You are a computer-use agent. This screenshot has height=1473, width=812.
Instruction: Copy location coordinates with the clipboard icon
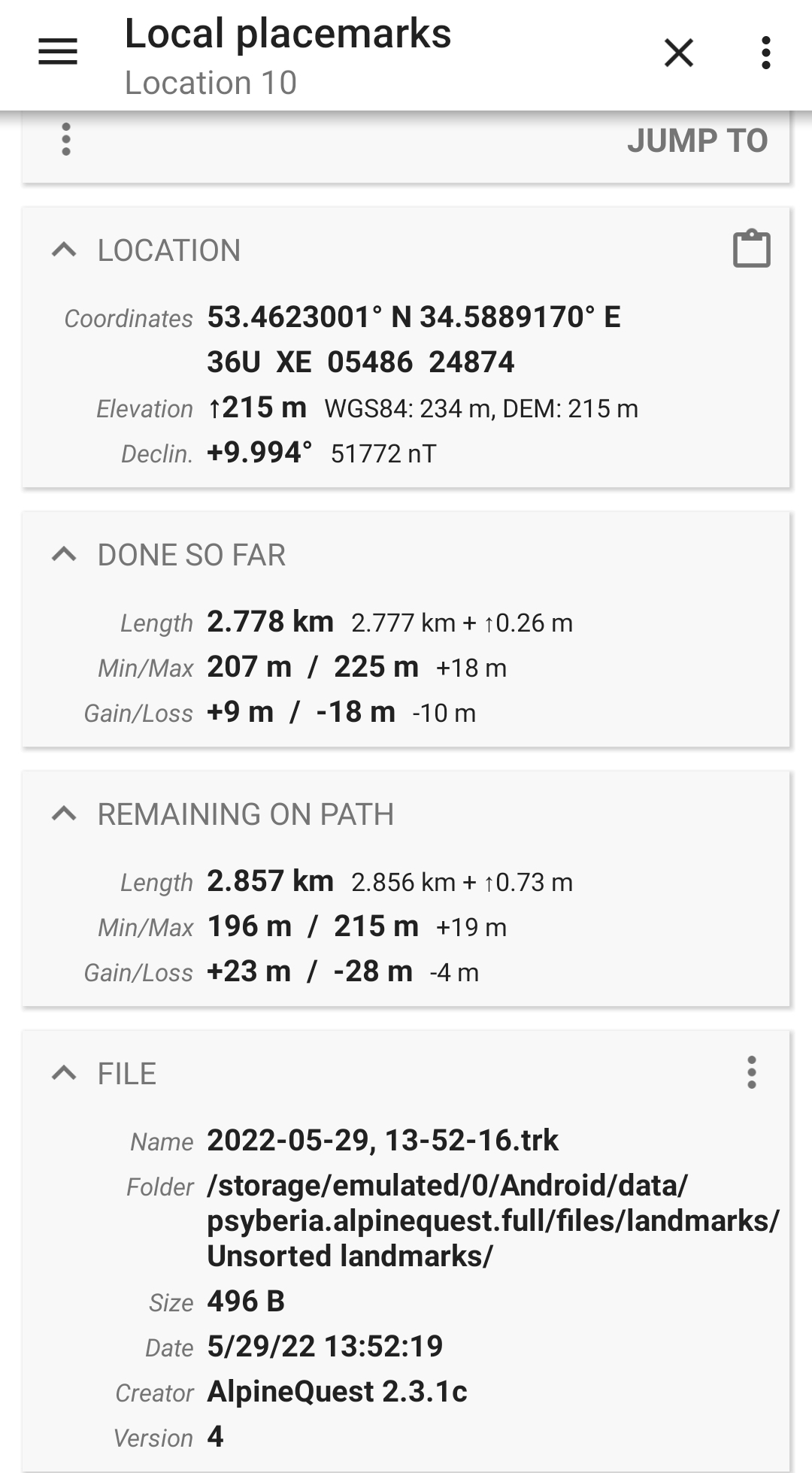point(752,249)
